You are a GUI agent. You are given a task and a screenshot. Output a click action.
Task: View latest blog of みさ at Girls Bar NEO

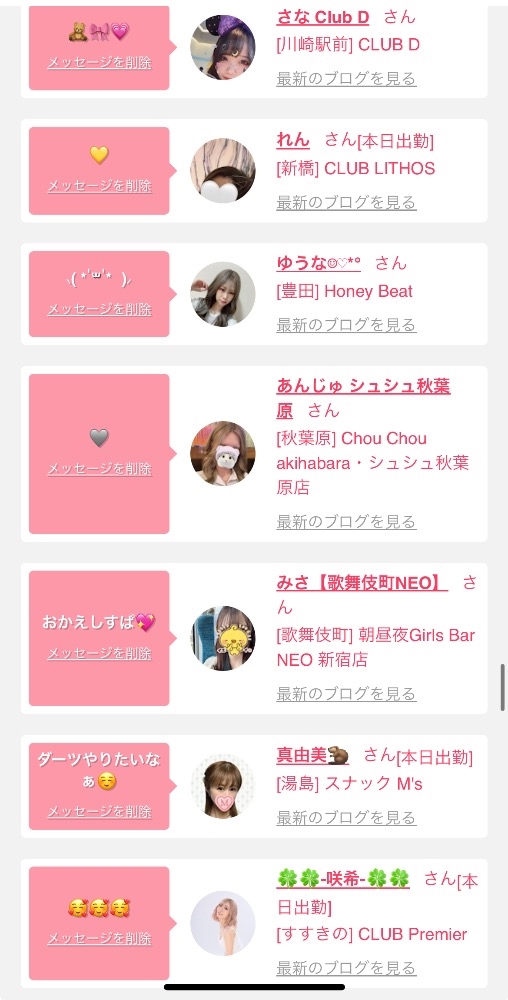[x=346, y=693]
